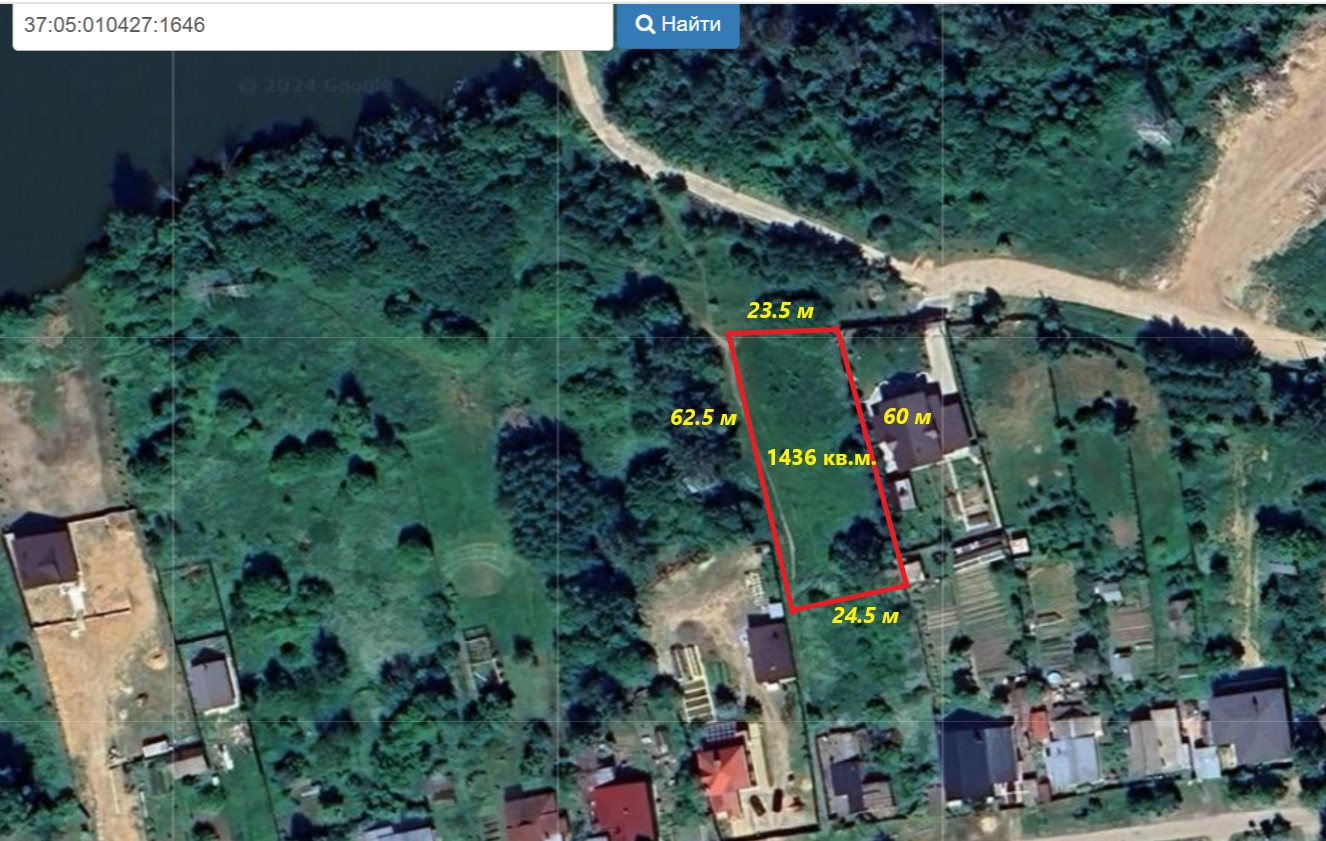Tap the cadastral number search field
Viewport: 1326px width, 841px height.
point(312,25)
